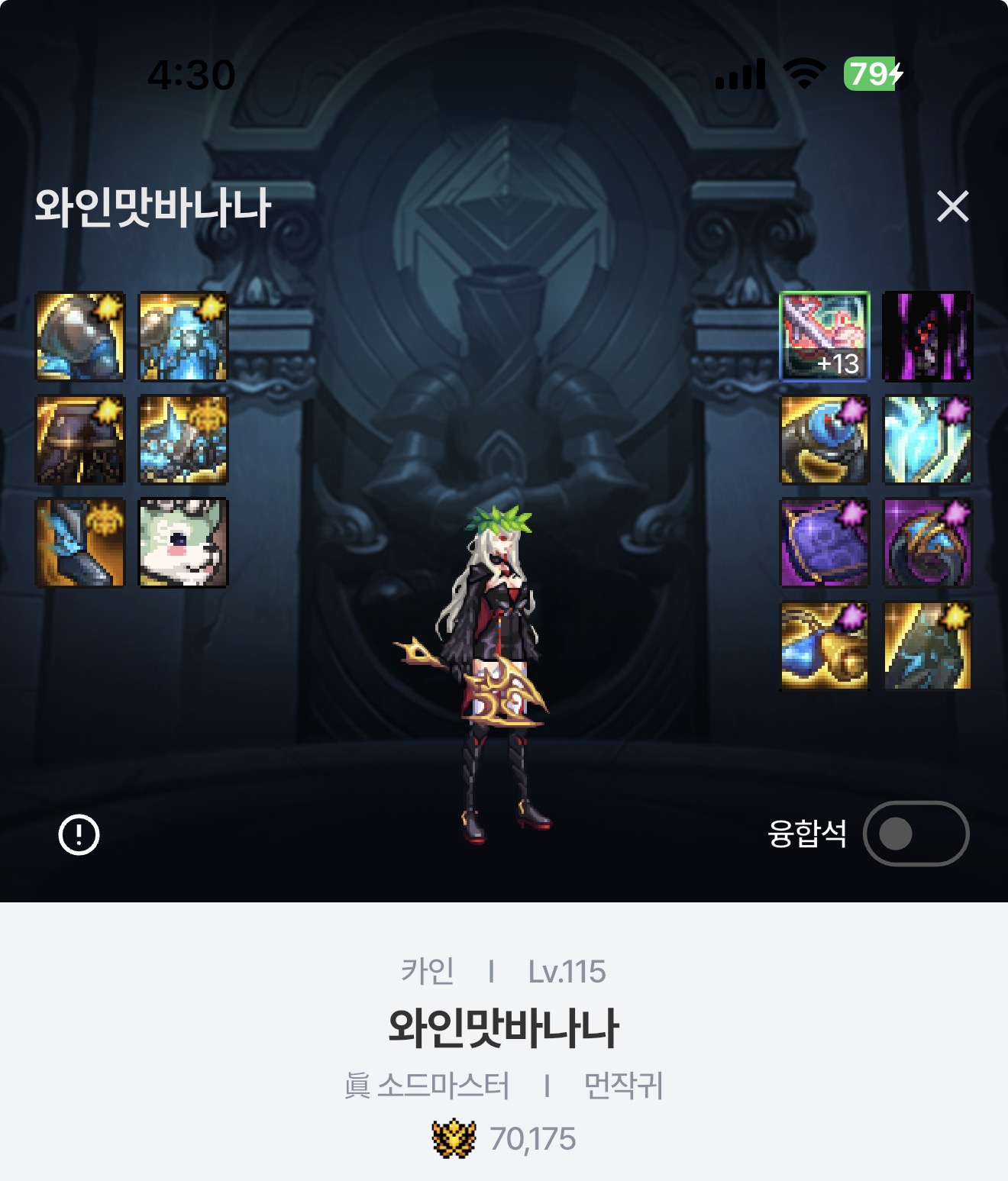Open the info exclamation icon
1008x1181 pixels.
pos(79,834)
